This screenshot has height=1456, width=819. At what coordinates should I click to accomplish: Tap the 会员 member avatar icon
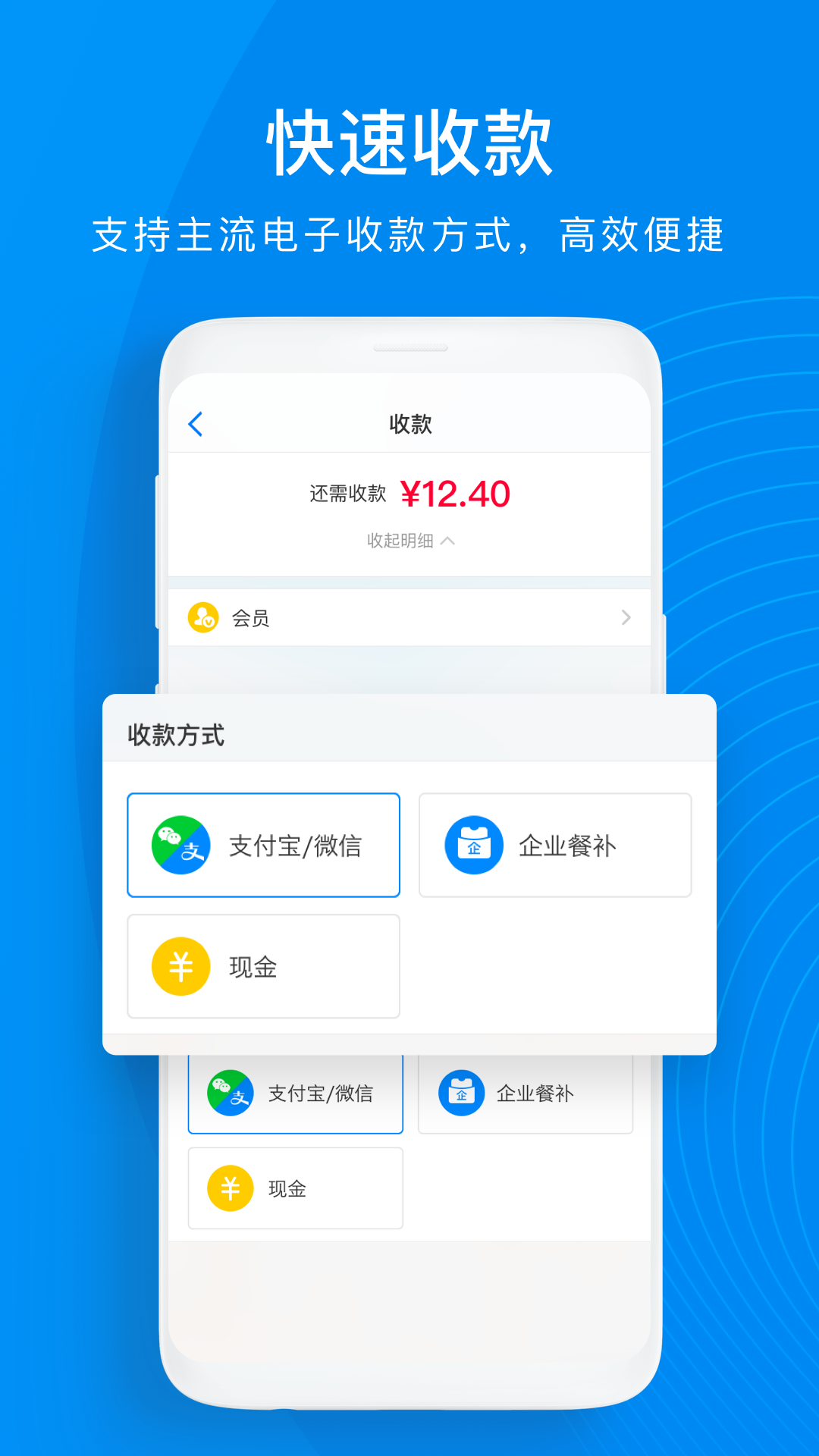(x=203, y=617)
